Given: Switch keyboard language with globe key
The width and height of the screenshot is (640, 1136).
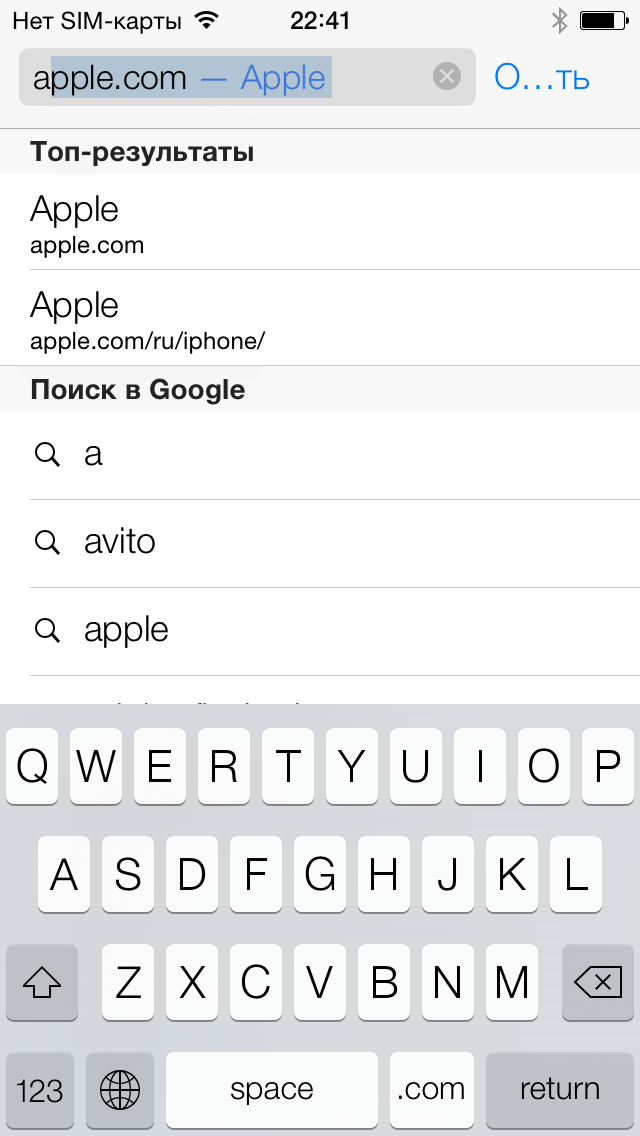Looking at the screenshot, I should (120, 1089).
